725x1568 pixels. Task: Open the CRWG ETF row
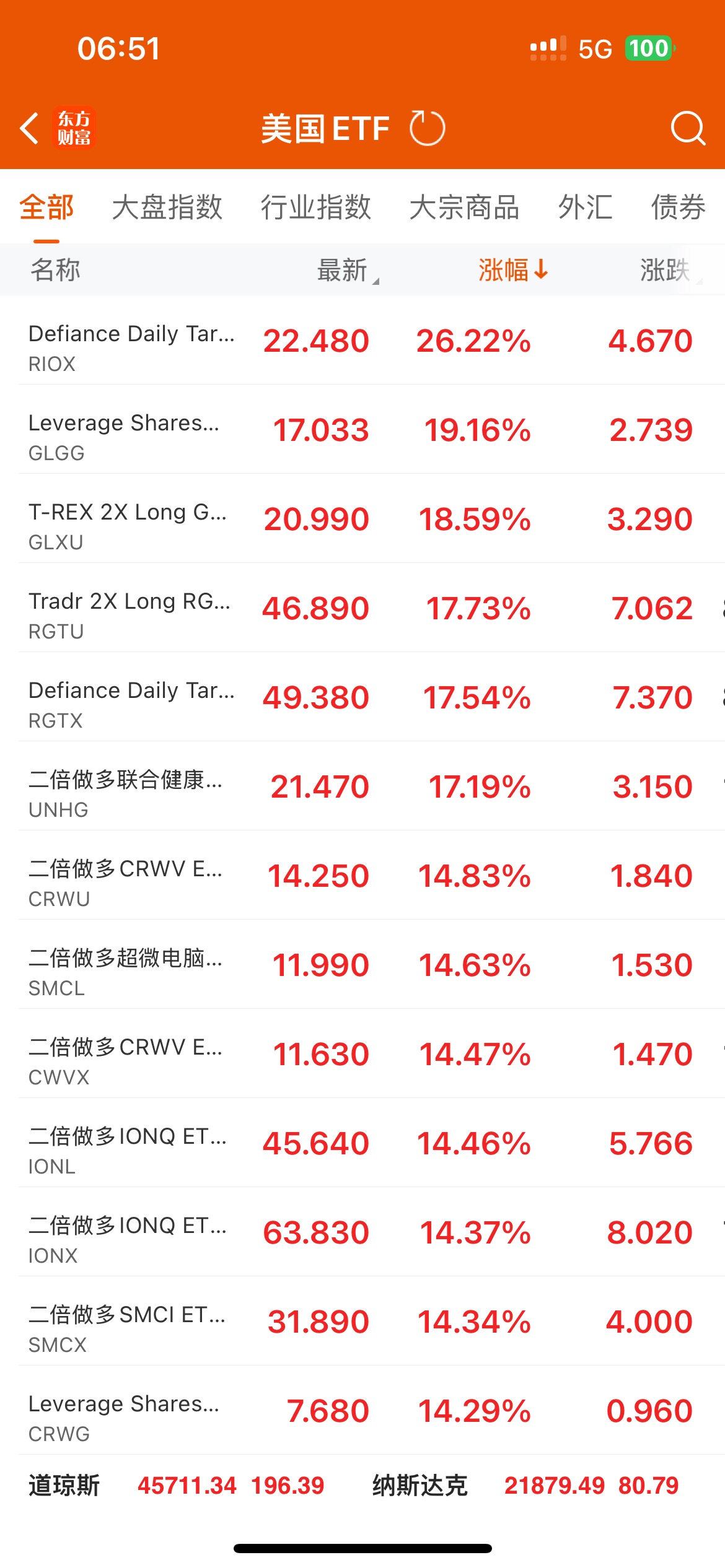point(362,1411)
